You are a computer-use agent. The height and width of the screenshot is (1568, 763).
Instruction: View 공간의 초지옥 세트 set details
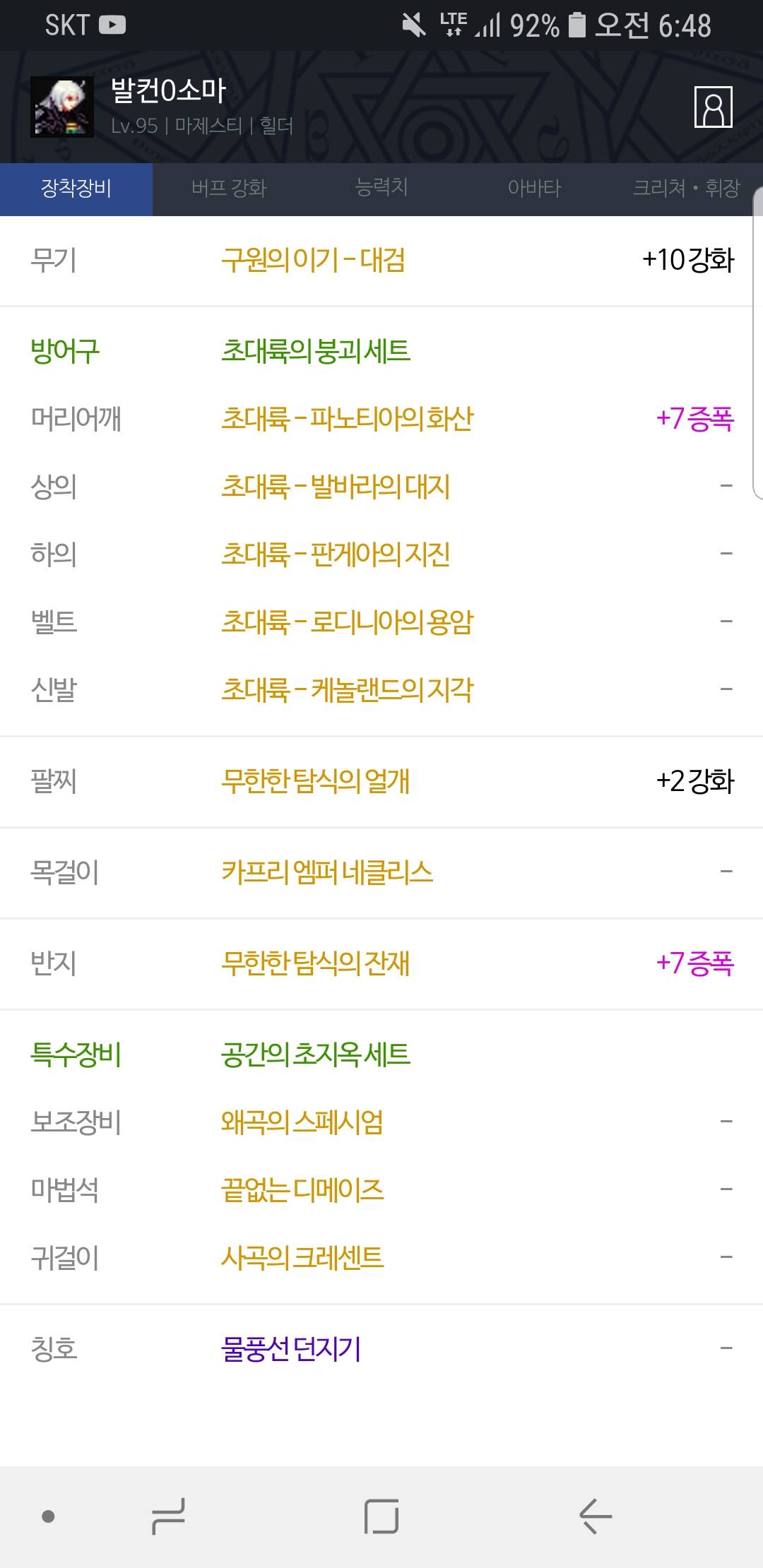coord(315,1055)
